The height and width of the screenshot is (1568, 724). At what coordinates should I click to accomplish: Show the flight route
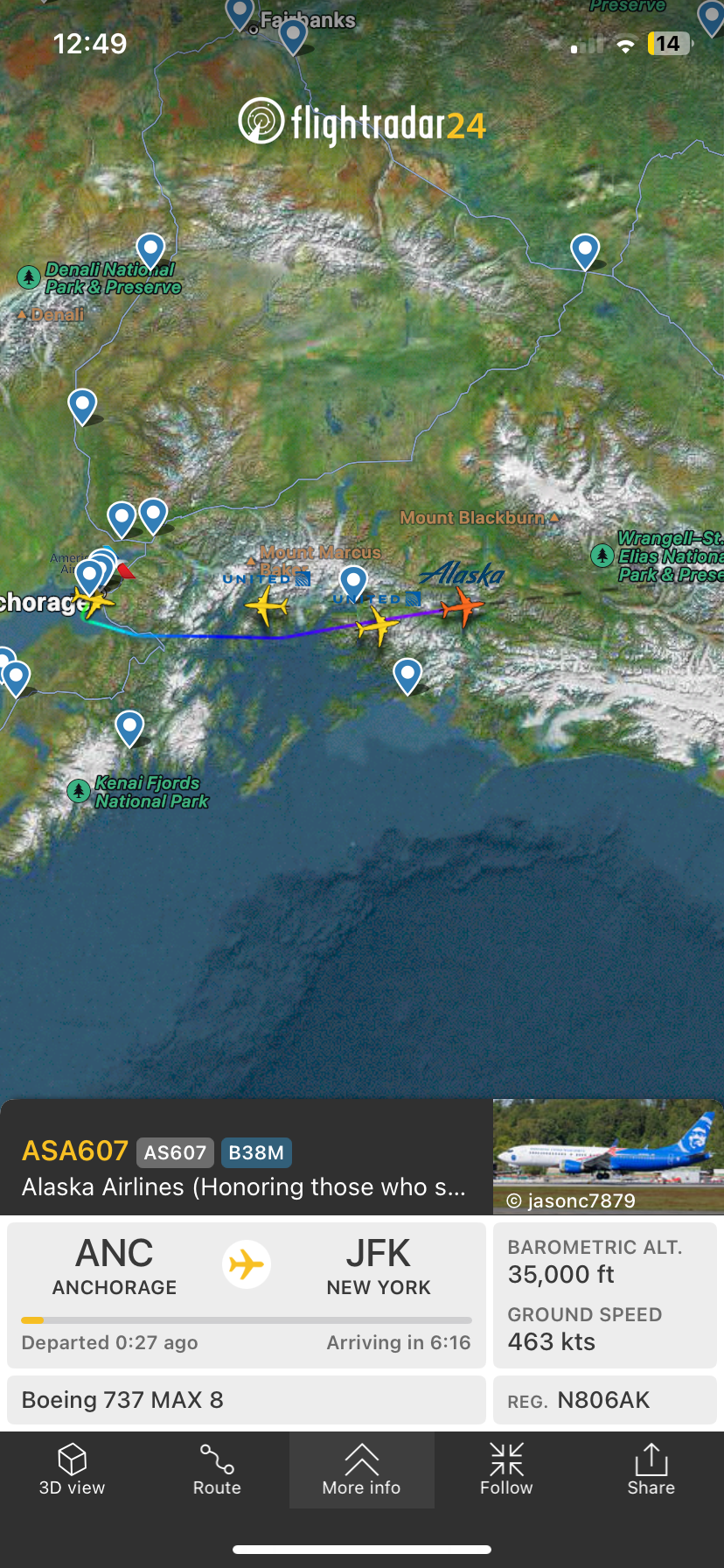click(217, 1470)
